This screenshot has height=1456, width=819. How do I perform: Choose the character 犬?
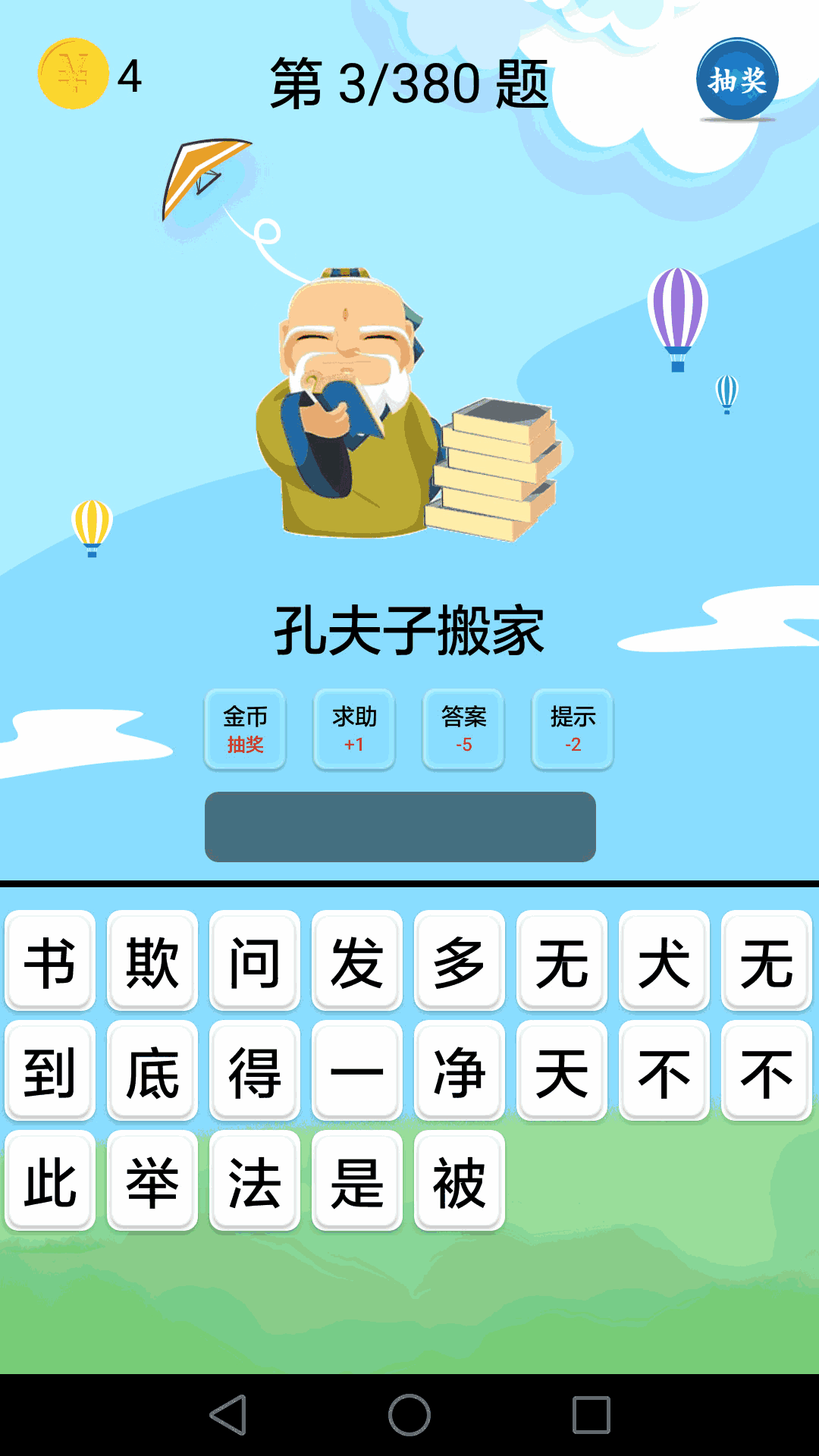664,961
